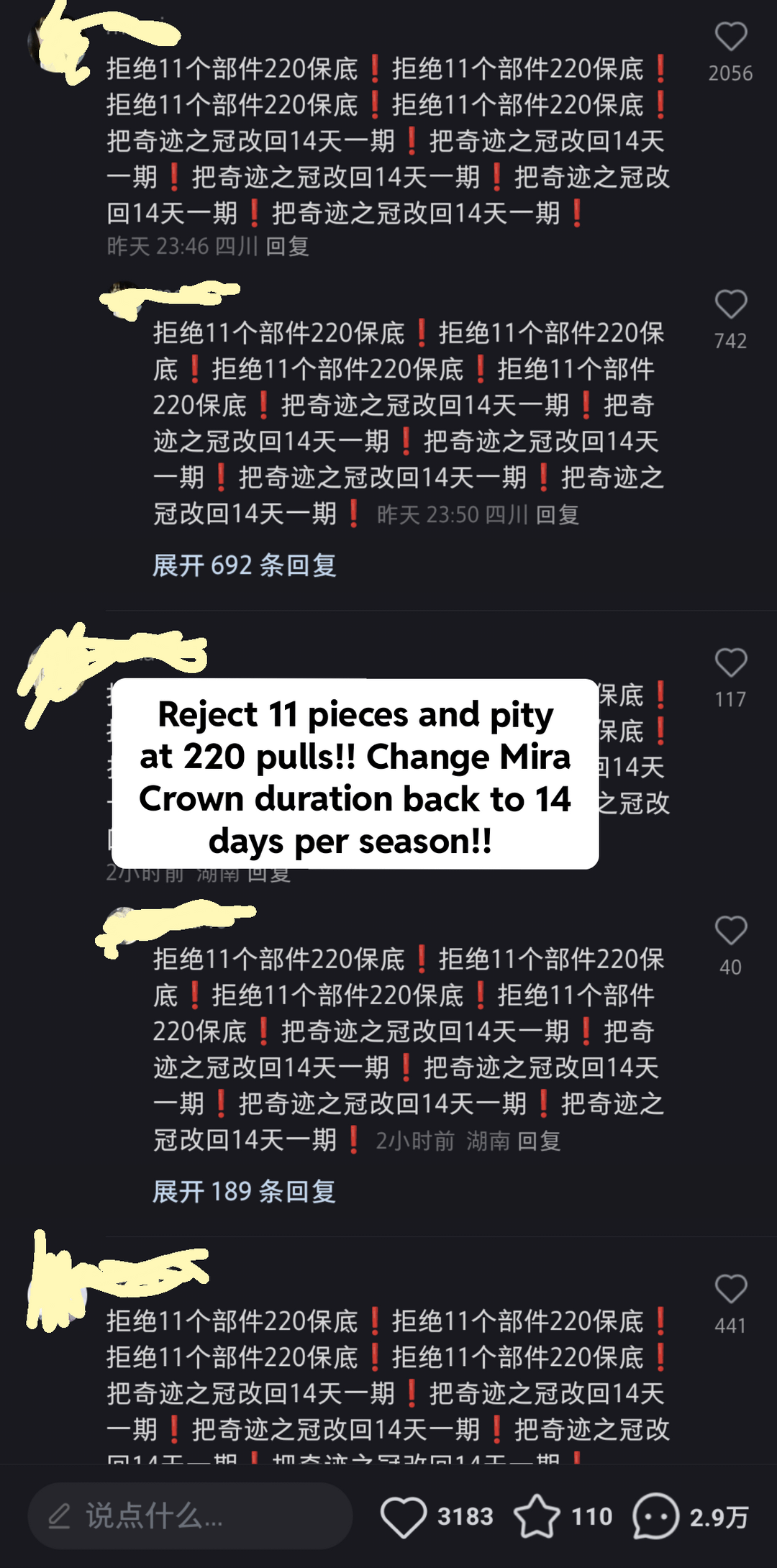The image size is (777, 1568).
Task: Tap the 说点什么 comment input field
Action: pyautogui.click(x=190, y=1515)
